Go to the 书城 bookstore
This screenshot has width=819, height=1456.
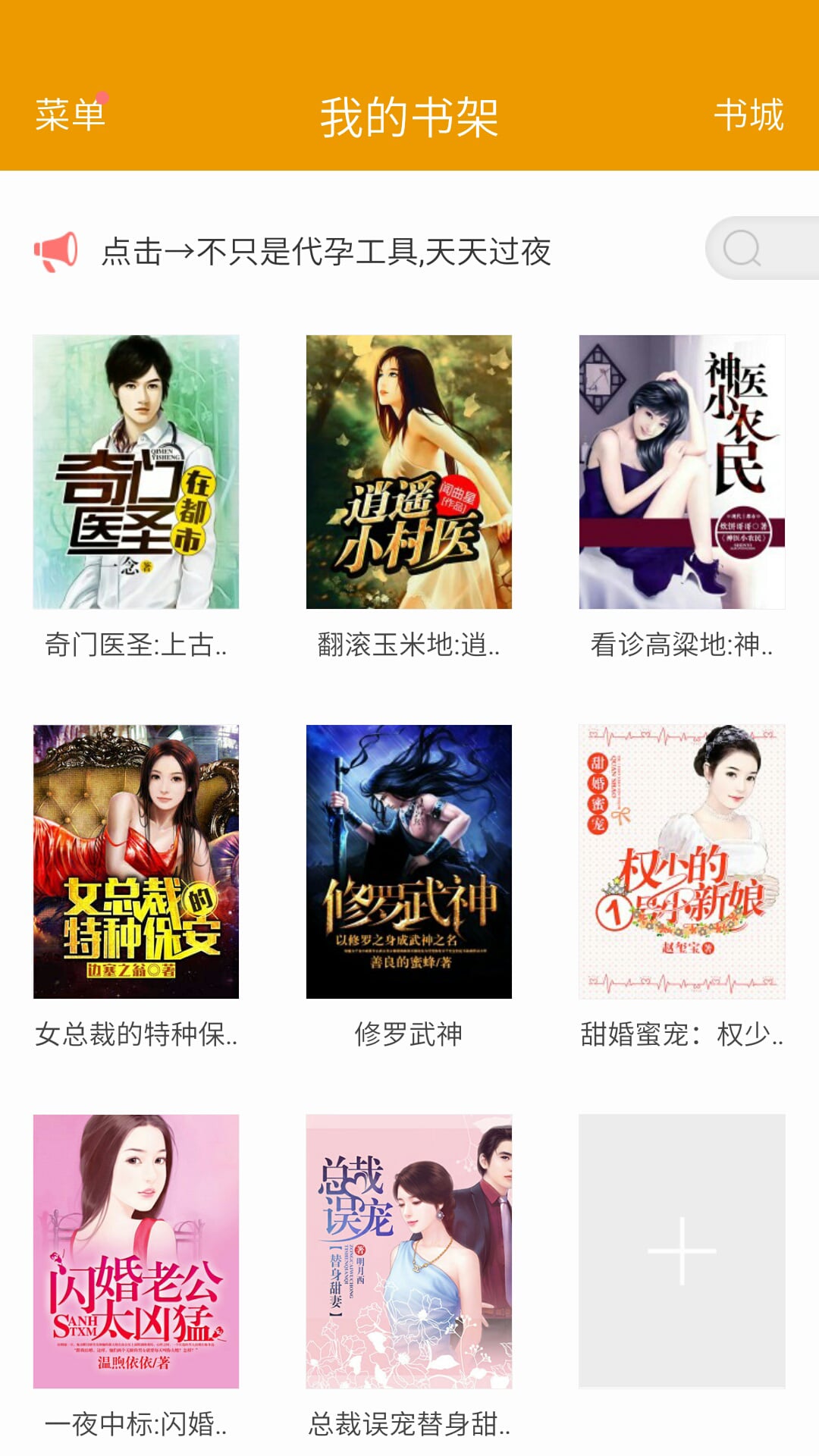[748, 115]
